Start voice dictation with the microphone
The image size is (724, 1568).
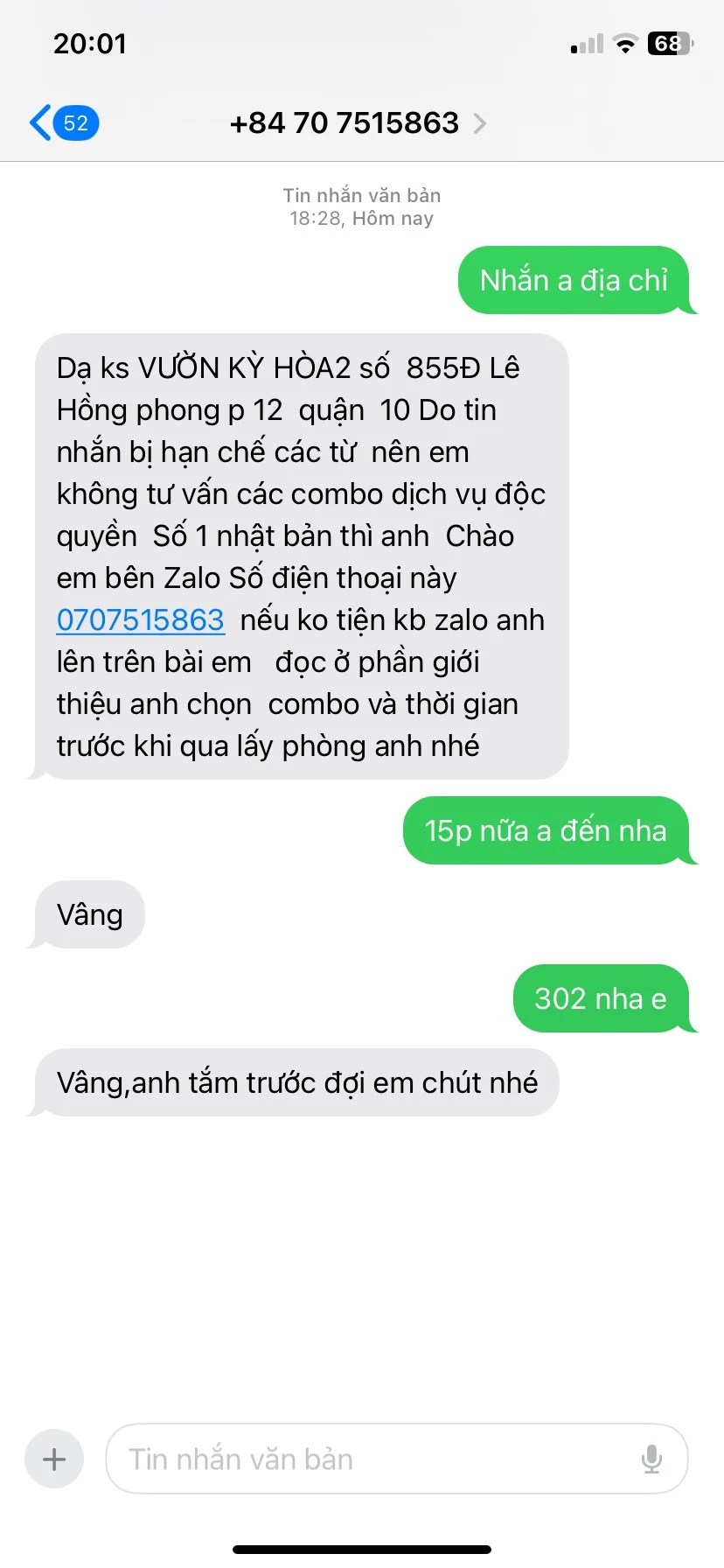click(x=651, y=1459)
